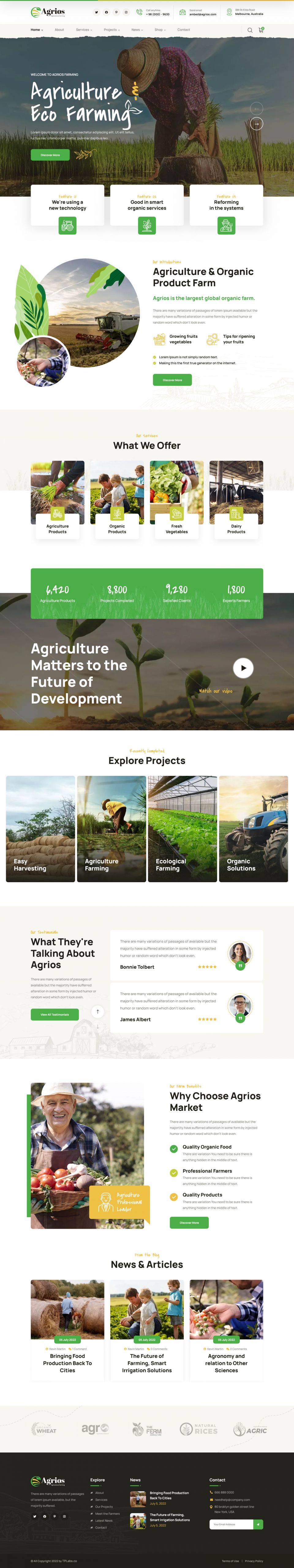The width and height of the screenshot is (294, 1568).
Task: Play the Watch our video clip
Action: pyautogui.click(x=243, y=668)
